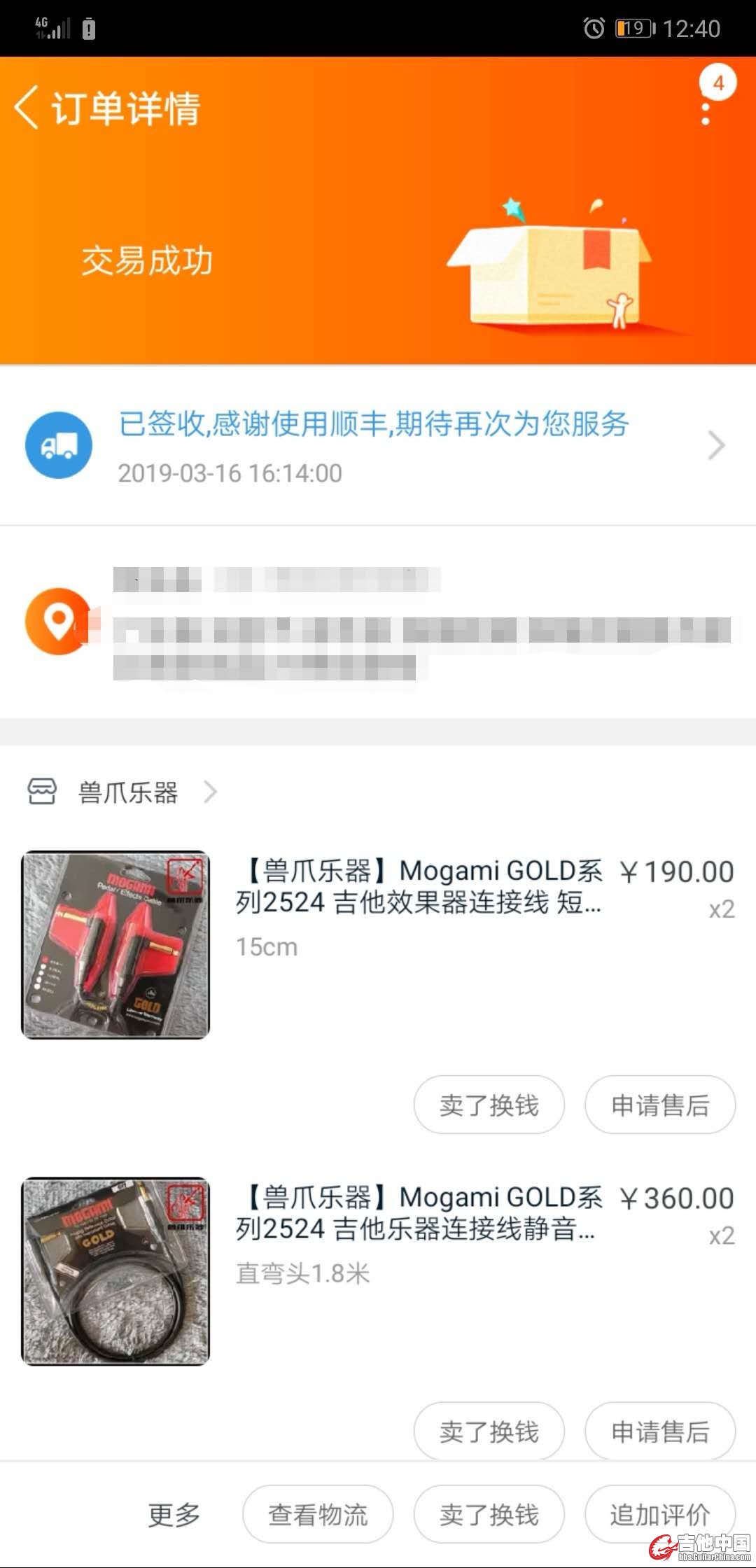
Task: Request 申请售后 for the 15cm cable
Action: point(660,1105)
